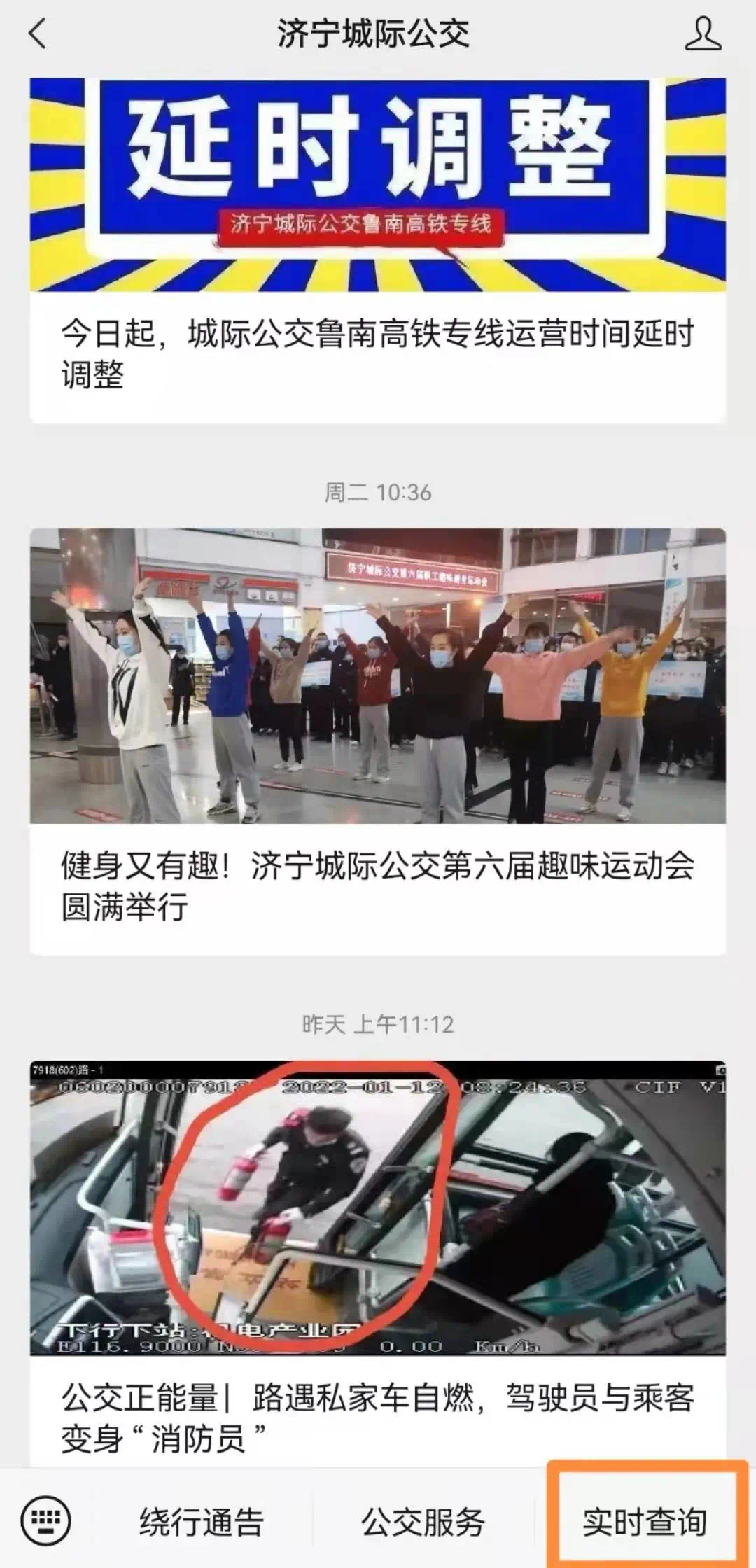Switch to keyboard input mode
The image size is (756, 1568).
[46, 1520]
